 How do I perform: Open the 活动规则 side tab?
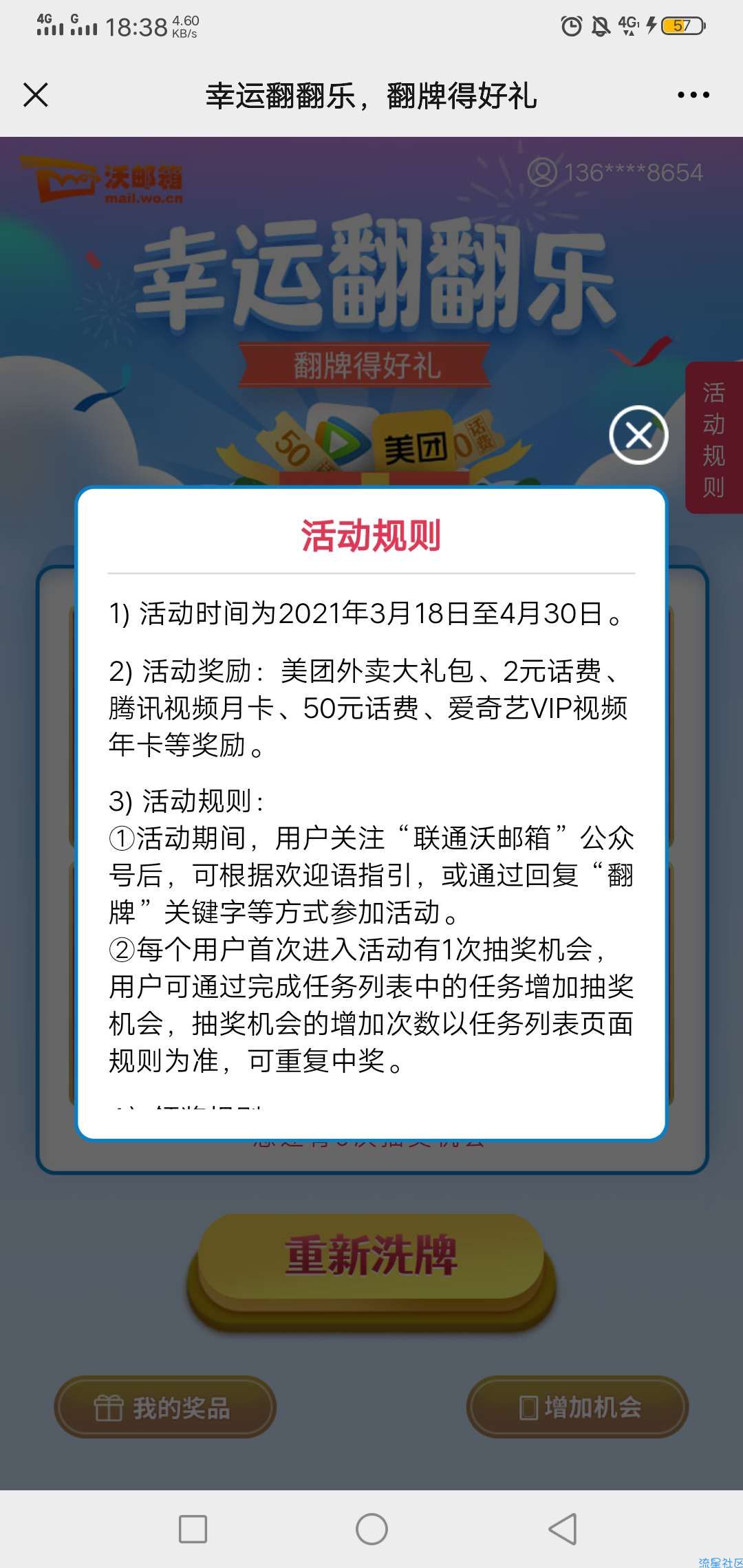713,438
